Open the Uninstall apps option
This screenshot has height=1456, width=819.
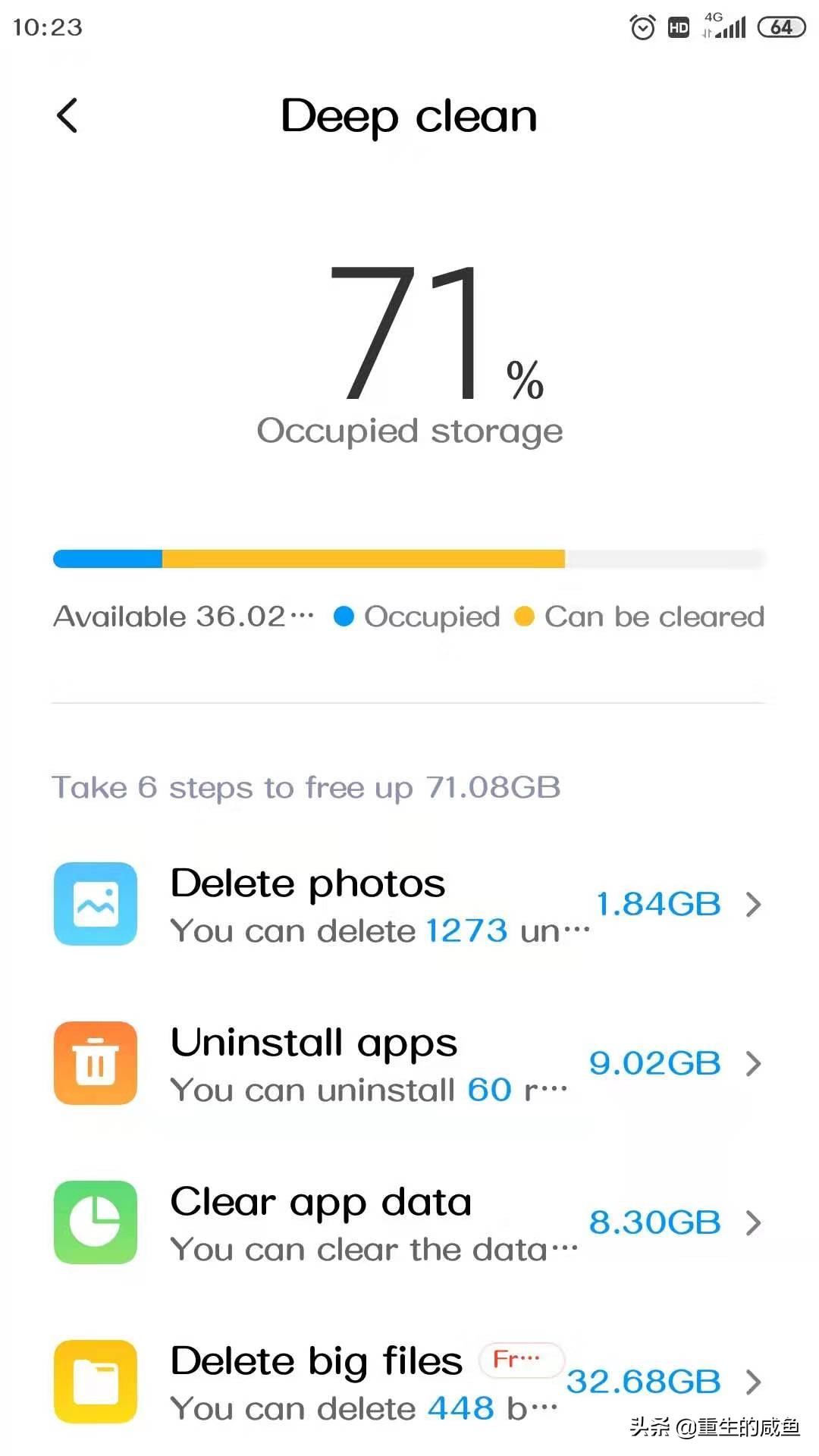(x=408, y=1063)
